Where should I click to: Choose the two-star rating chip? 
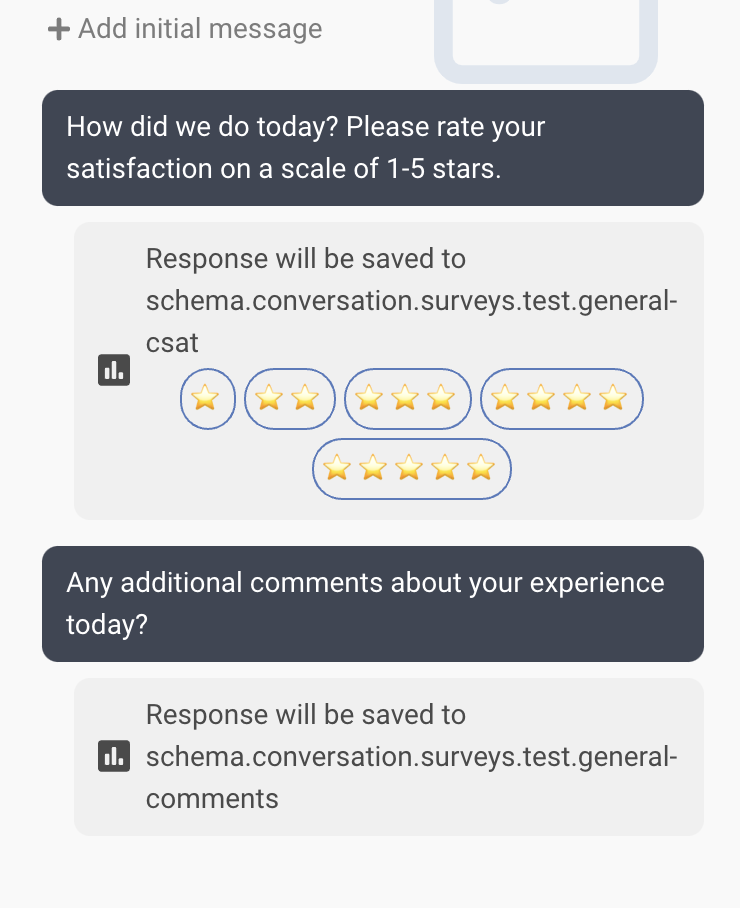[x=287, y=399]
